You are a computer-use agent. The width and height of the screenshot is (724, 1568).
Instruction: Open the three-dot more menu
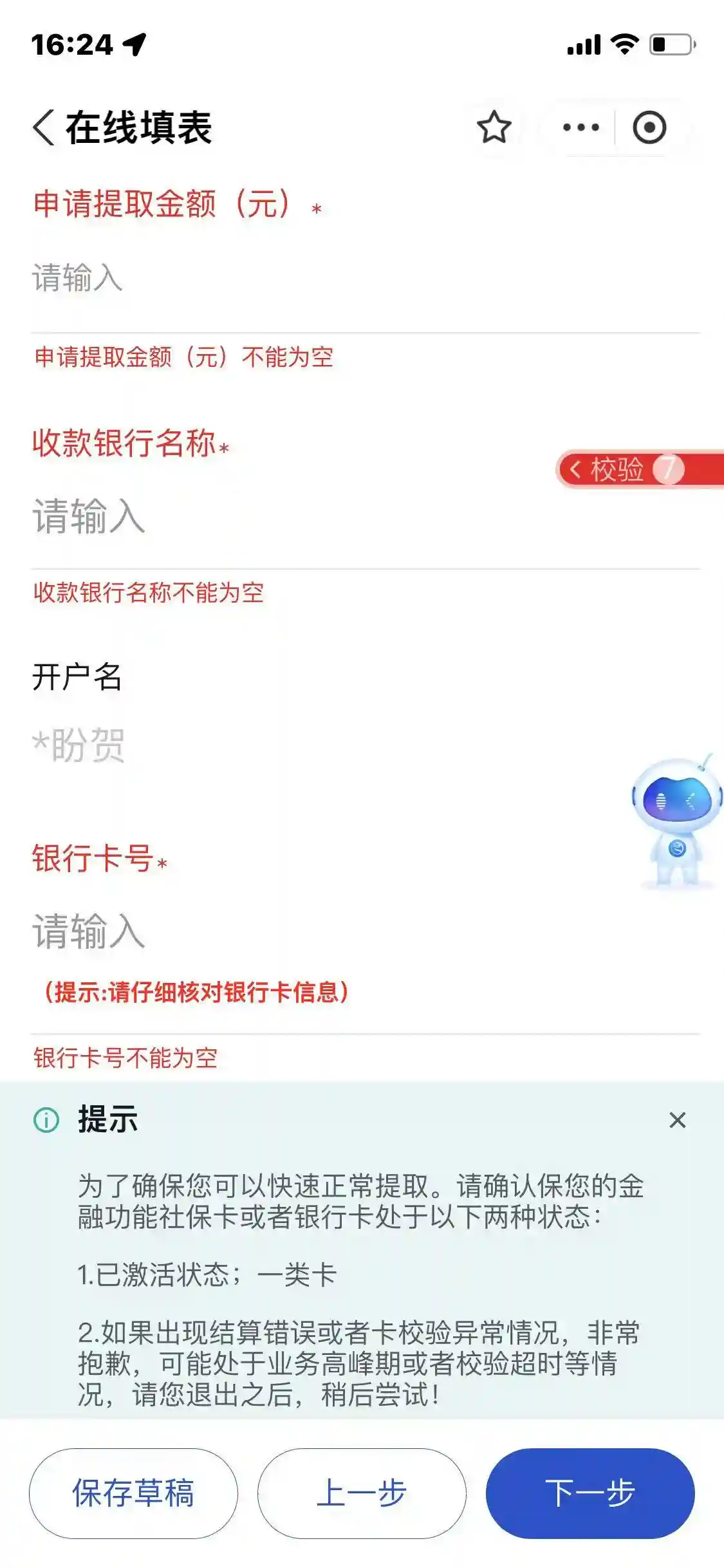pyautogui.click(x=580, y=127)
